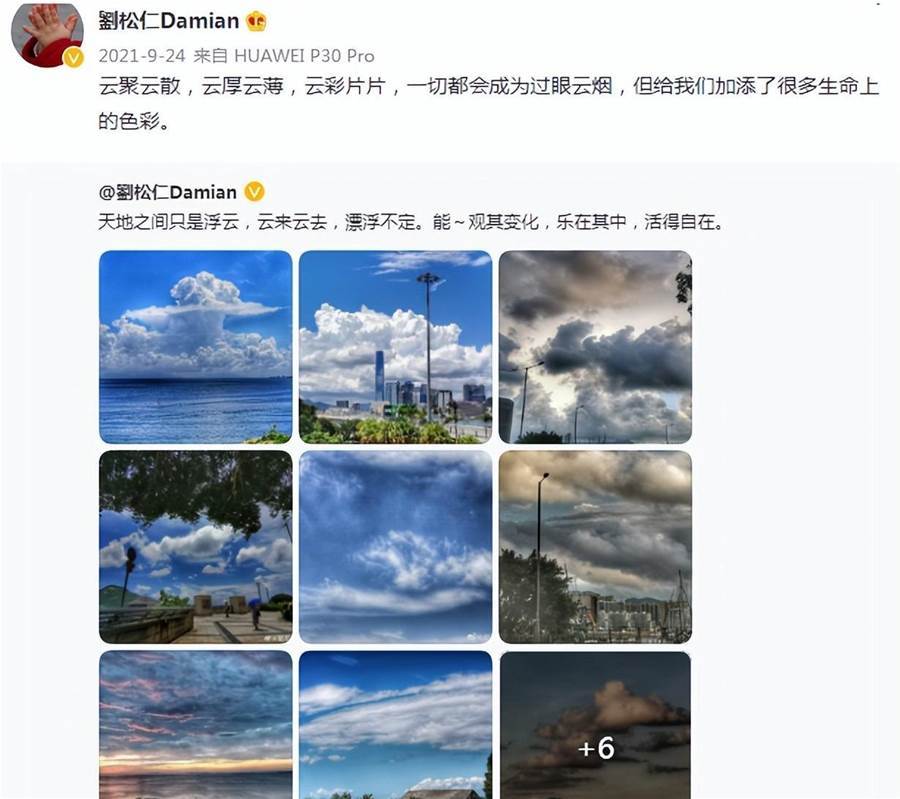This screenshot has width=900, height=799.
Task: View the wispy blue sky cloud photo
Action: click(395, 546)
